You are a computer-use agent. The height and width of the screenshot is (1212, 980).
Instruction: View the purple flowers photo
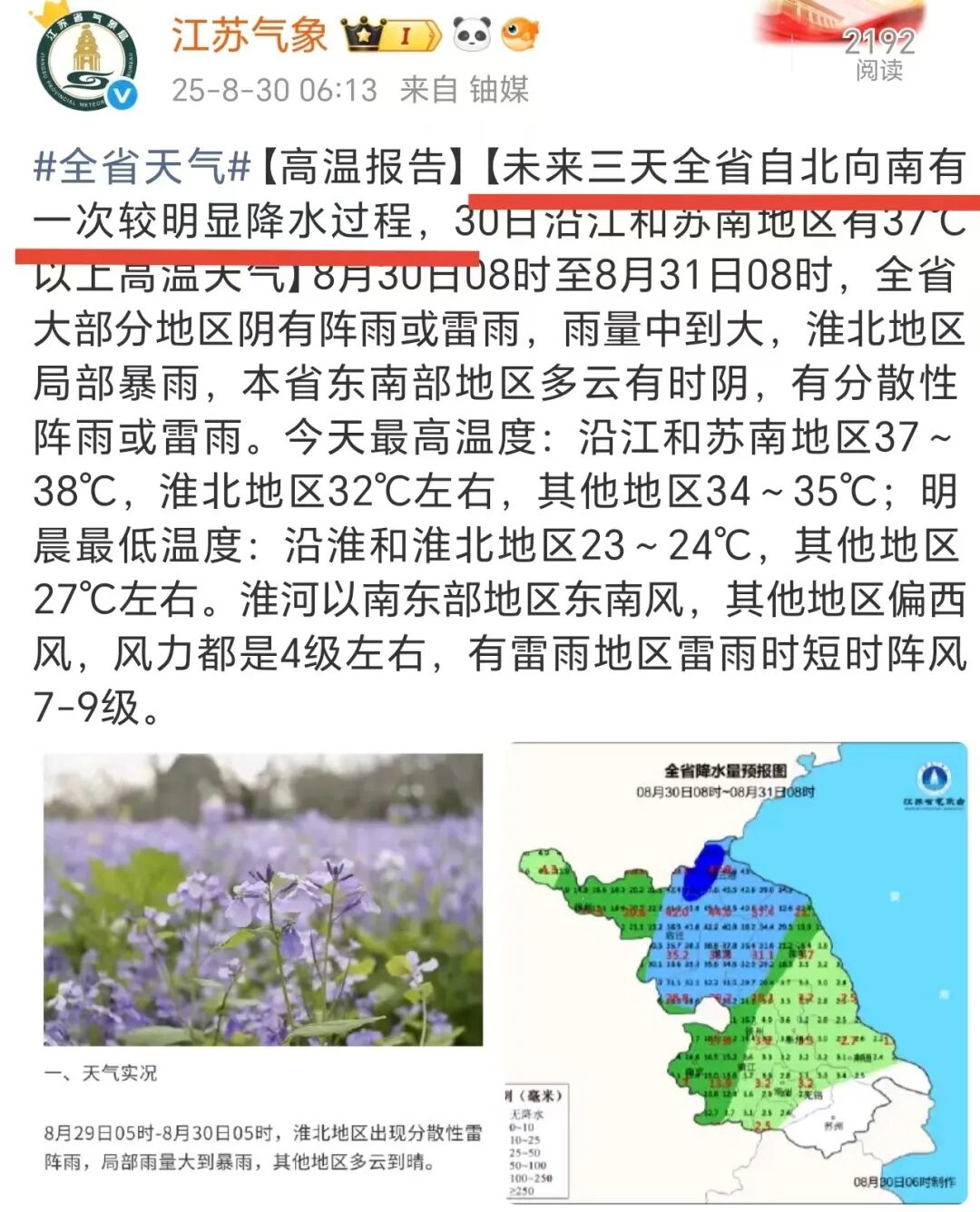tap(263, 898)
